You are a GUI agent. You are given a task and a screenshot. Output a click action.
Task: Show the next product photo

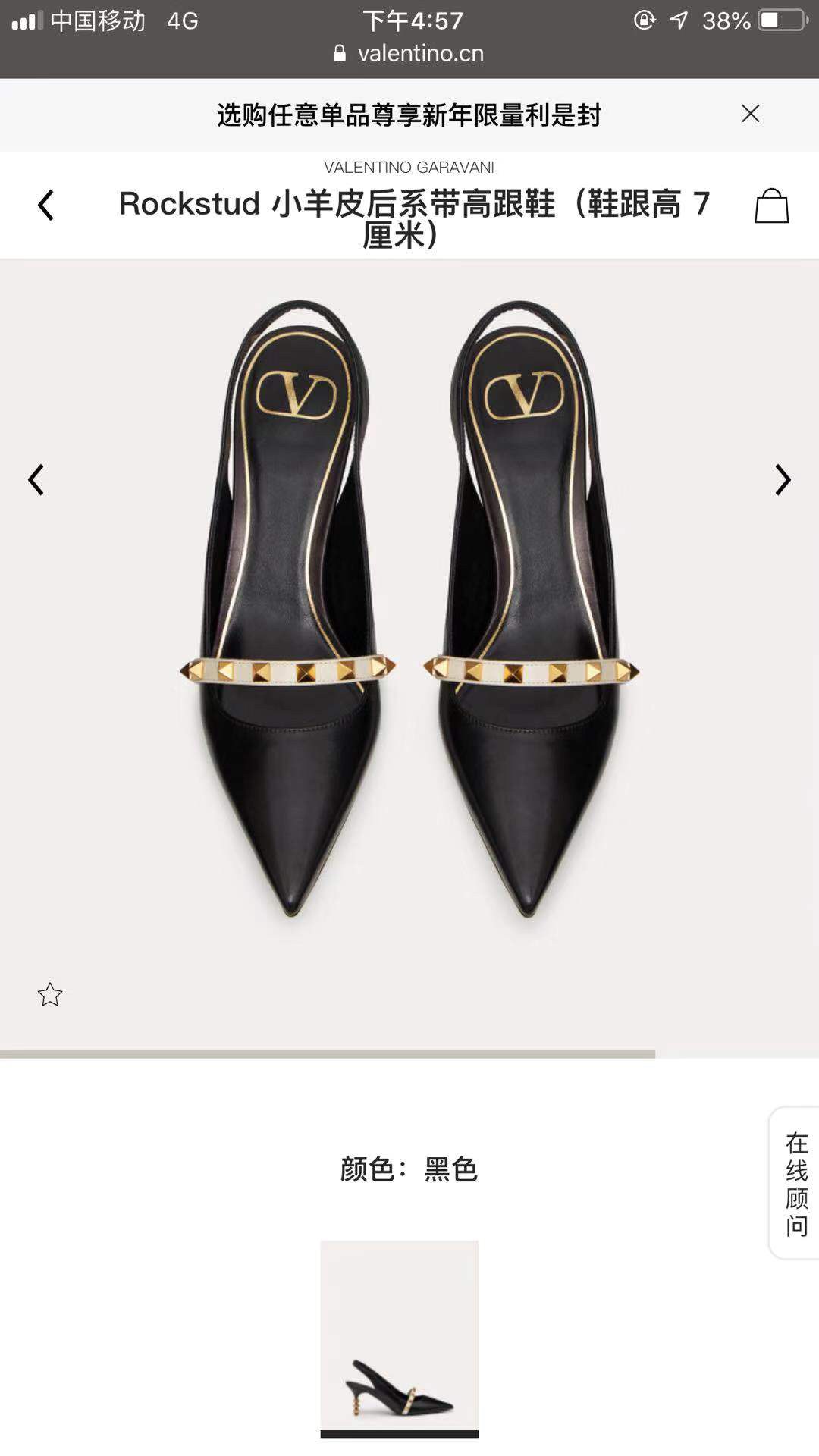(783, 480)
